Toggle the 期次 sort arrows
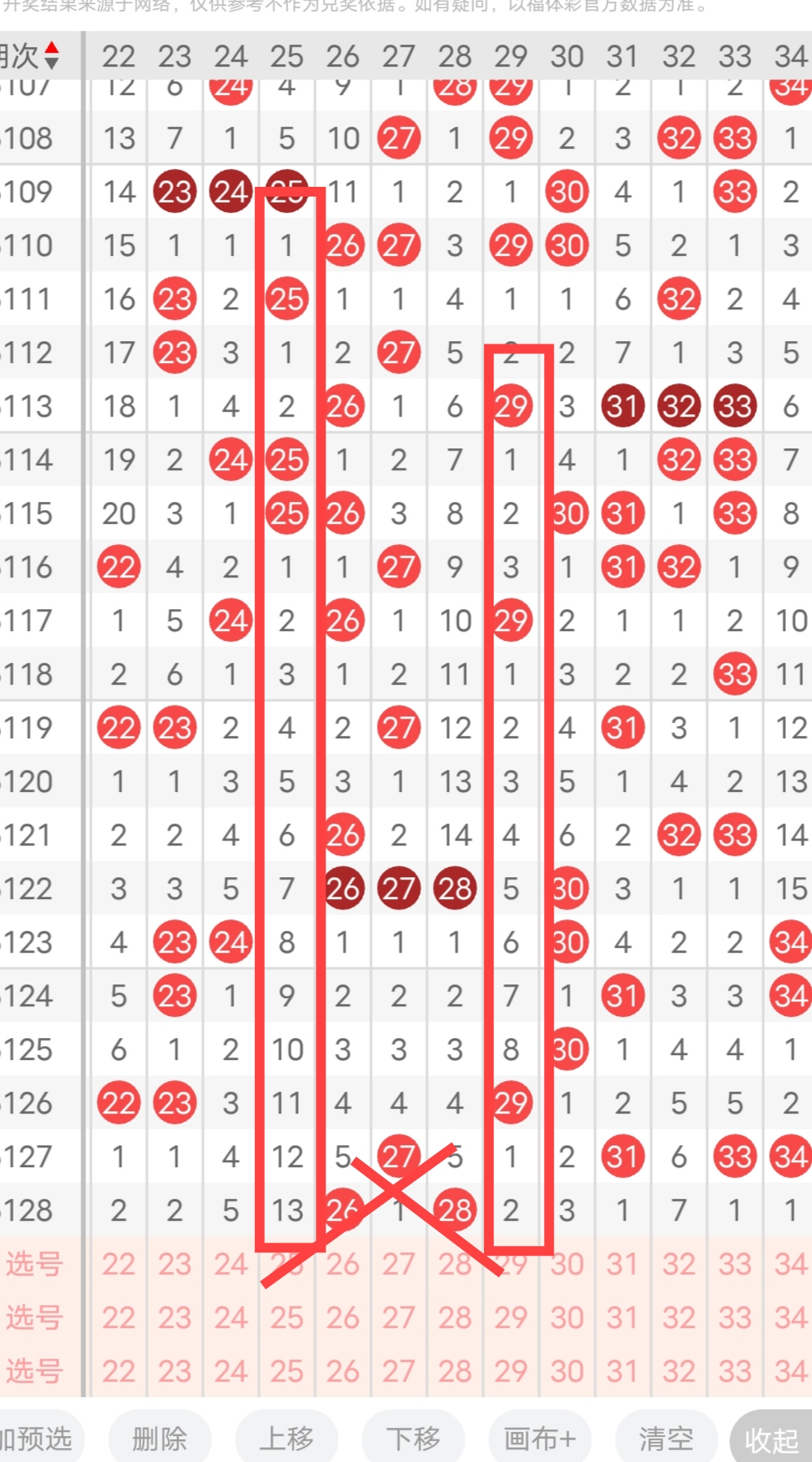This screenshot has width=812, height=1462. [x=52, y=56]
